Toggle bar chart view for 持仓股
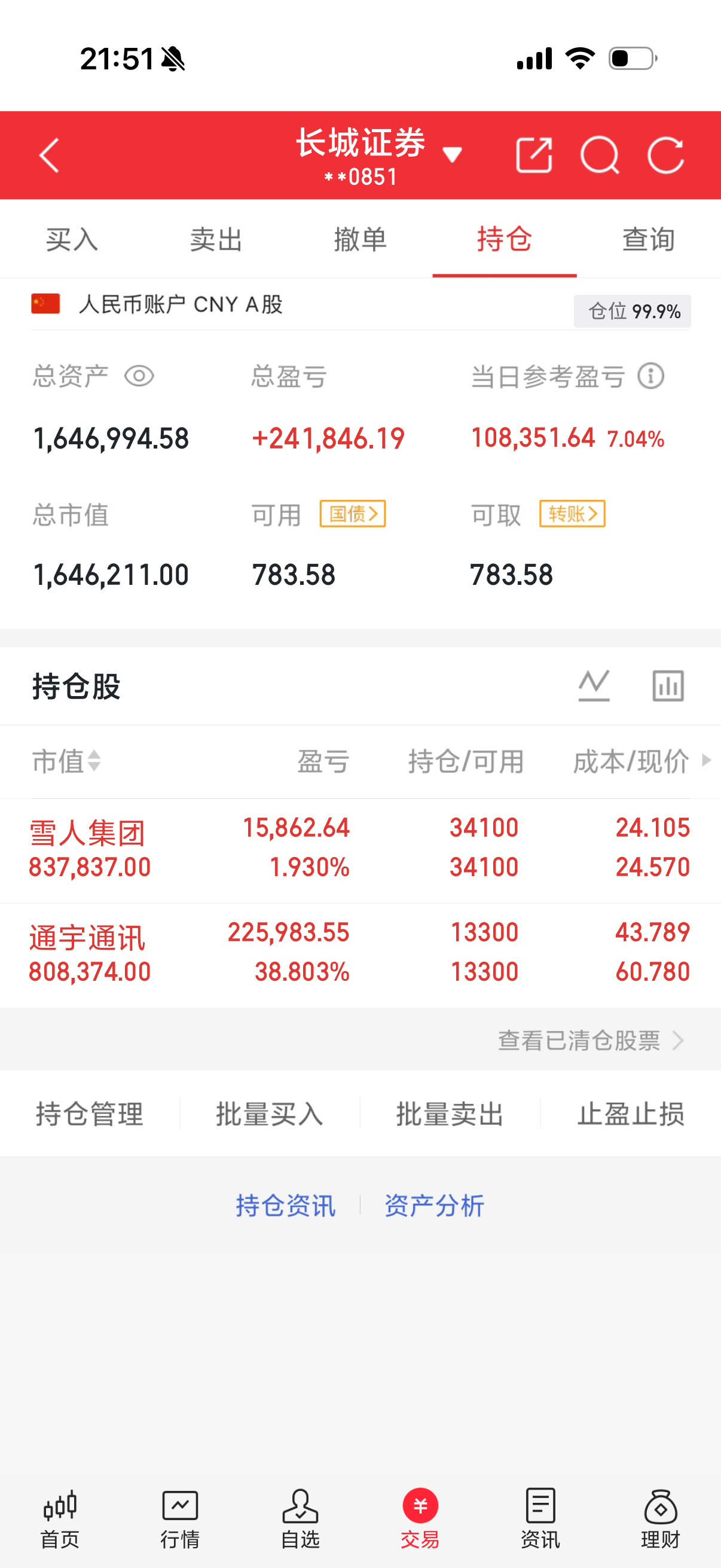This screenshot has width=721, height=1568. (667, 684)
